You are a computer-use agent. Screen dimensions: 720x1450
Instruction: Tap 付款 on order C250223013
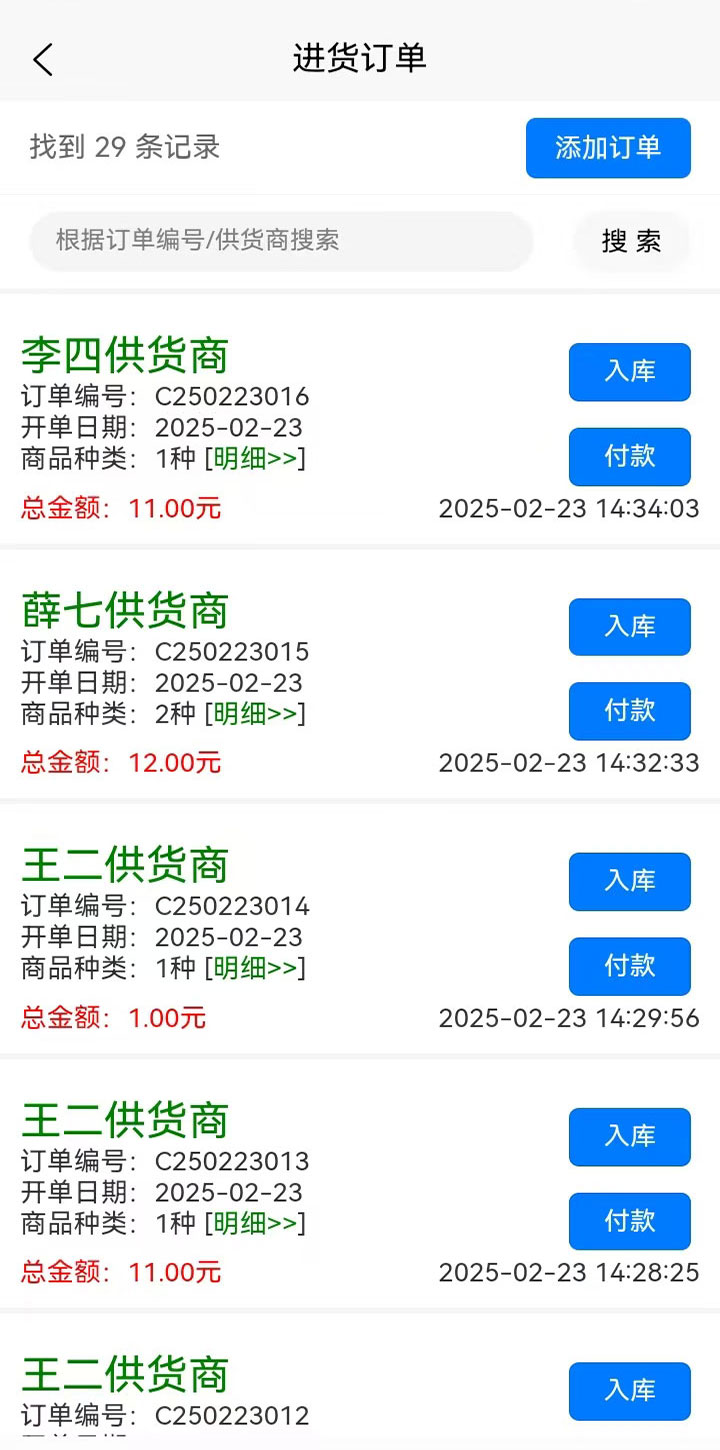[629, 1221]
